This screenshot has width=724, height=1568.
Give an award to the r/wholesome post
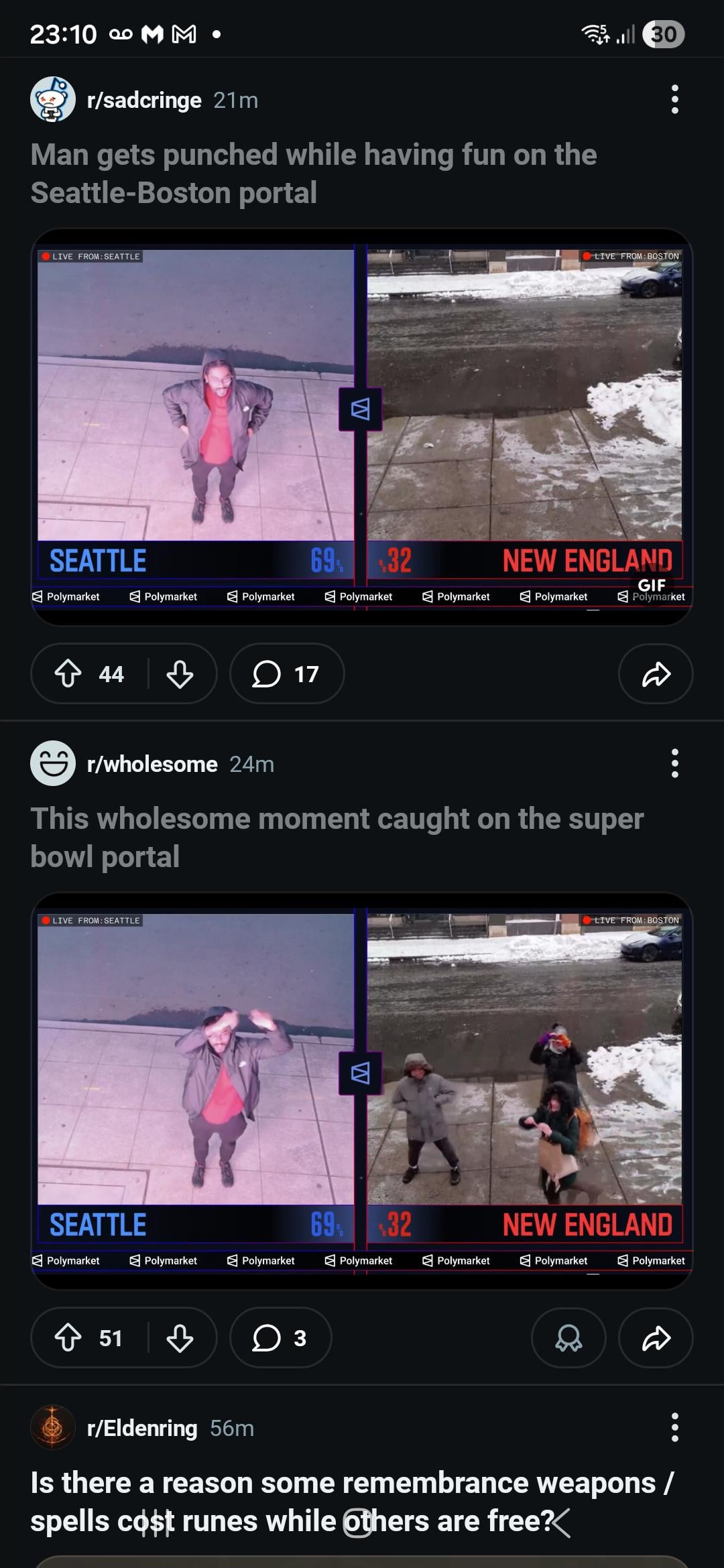568,1337
